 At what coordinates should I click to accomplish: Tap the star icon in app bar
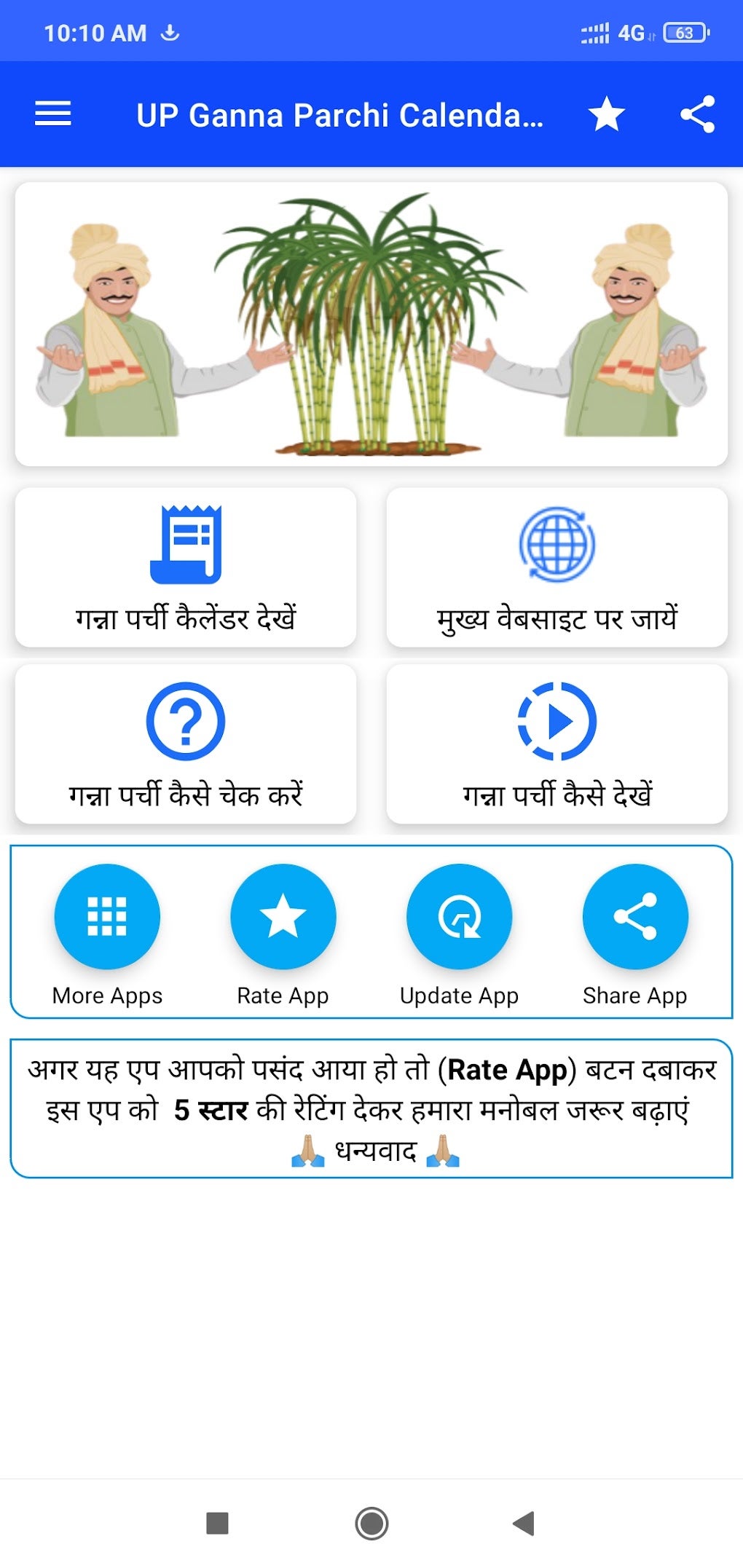[606, 114]
